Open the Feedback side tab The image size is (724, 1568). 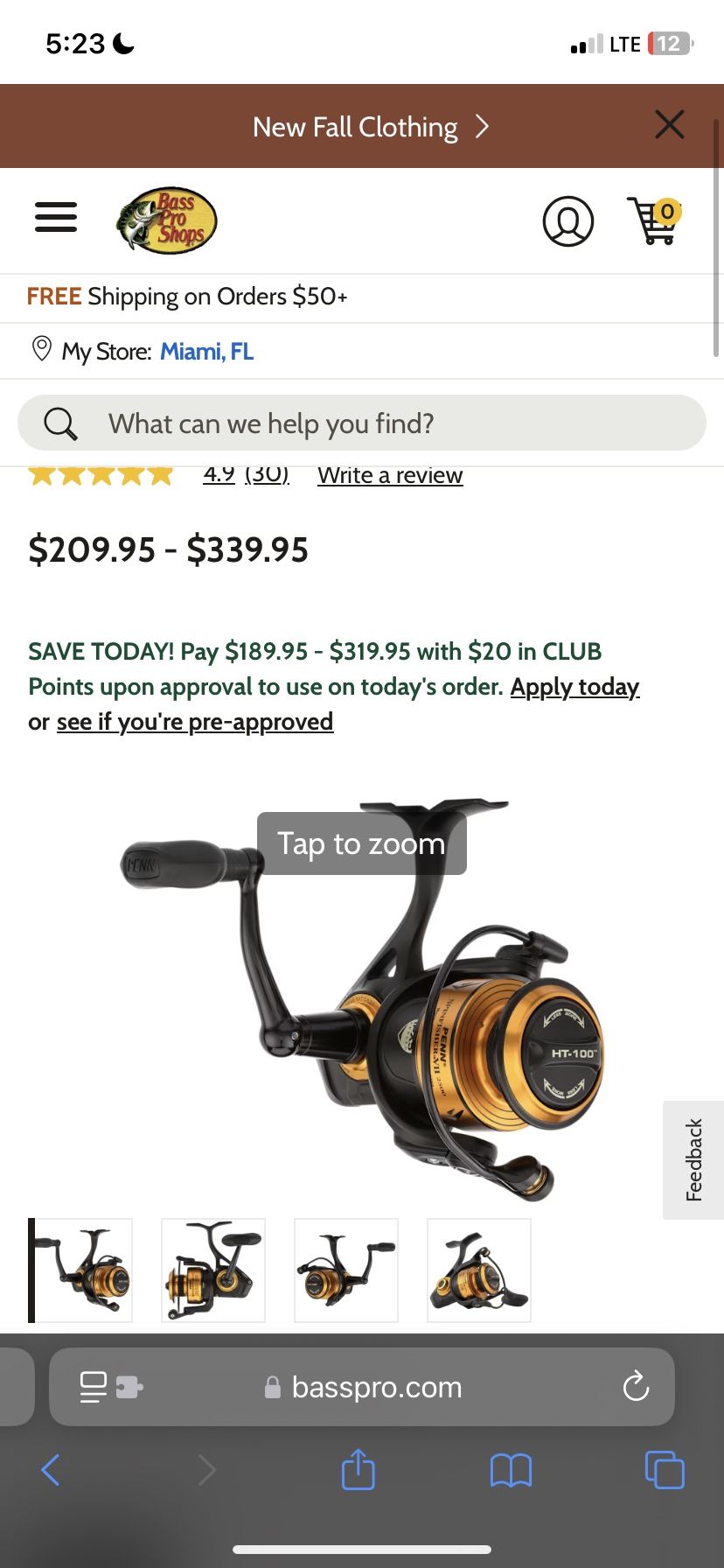tap(693, 1159)
